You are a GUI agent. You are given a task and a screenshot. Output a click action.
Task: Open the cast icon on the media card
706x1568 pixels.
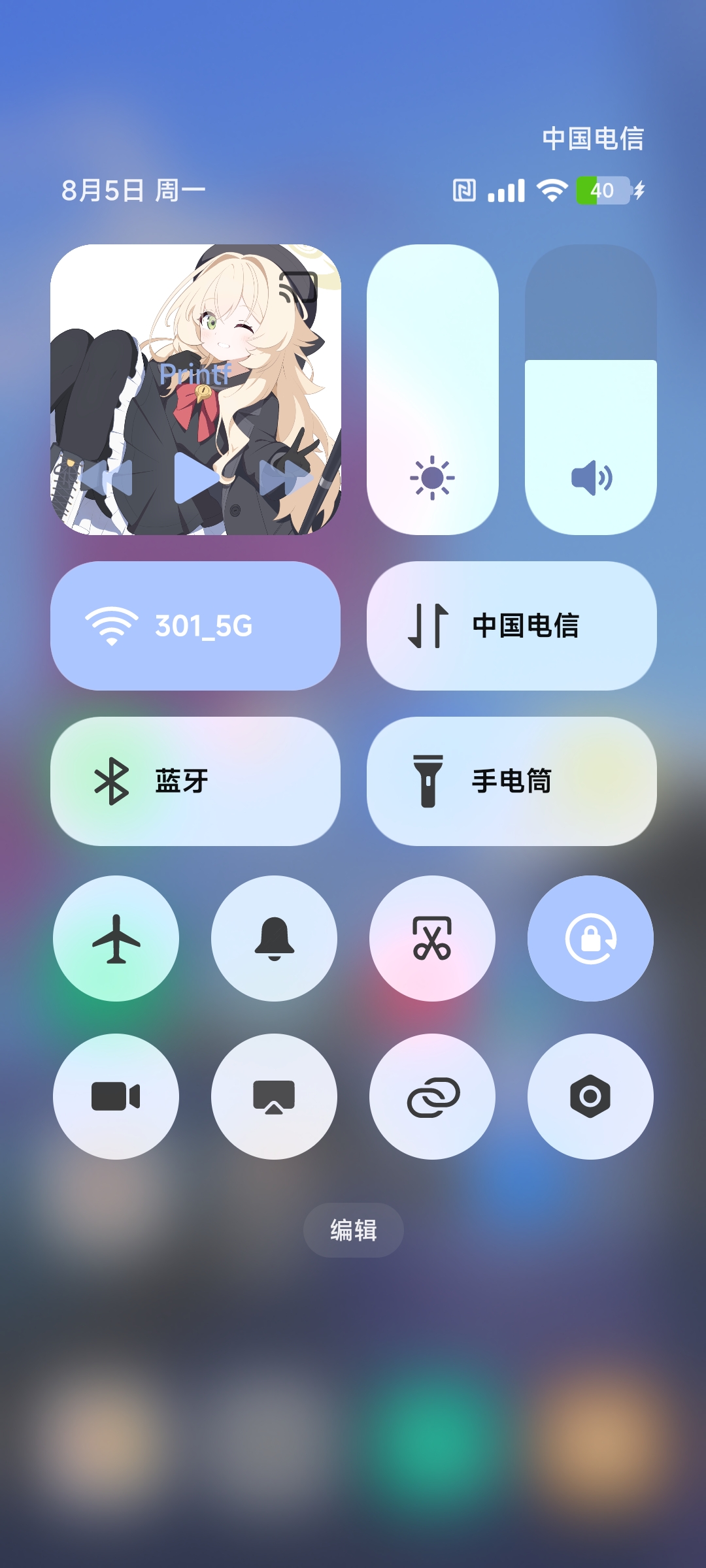tap(298, 287)
